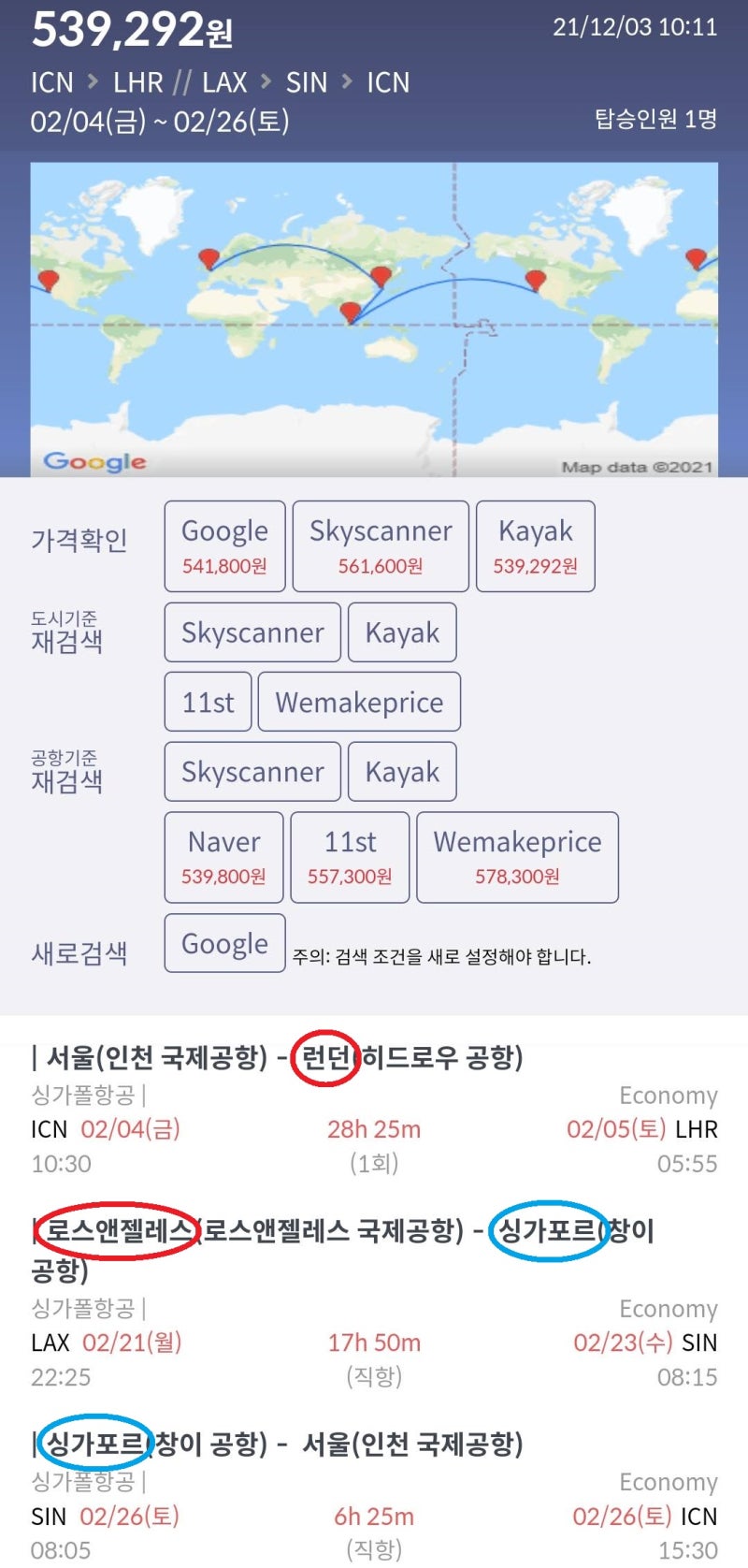748x1568 pixels.
Task: Run the airport-based Skyscanner search
Action: click(x=252, y=772)
